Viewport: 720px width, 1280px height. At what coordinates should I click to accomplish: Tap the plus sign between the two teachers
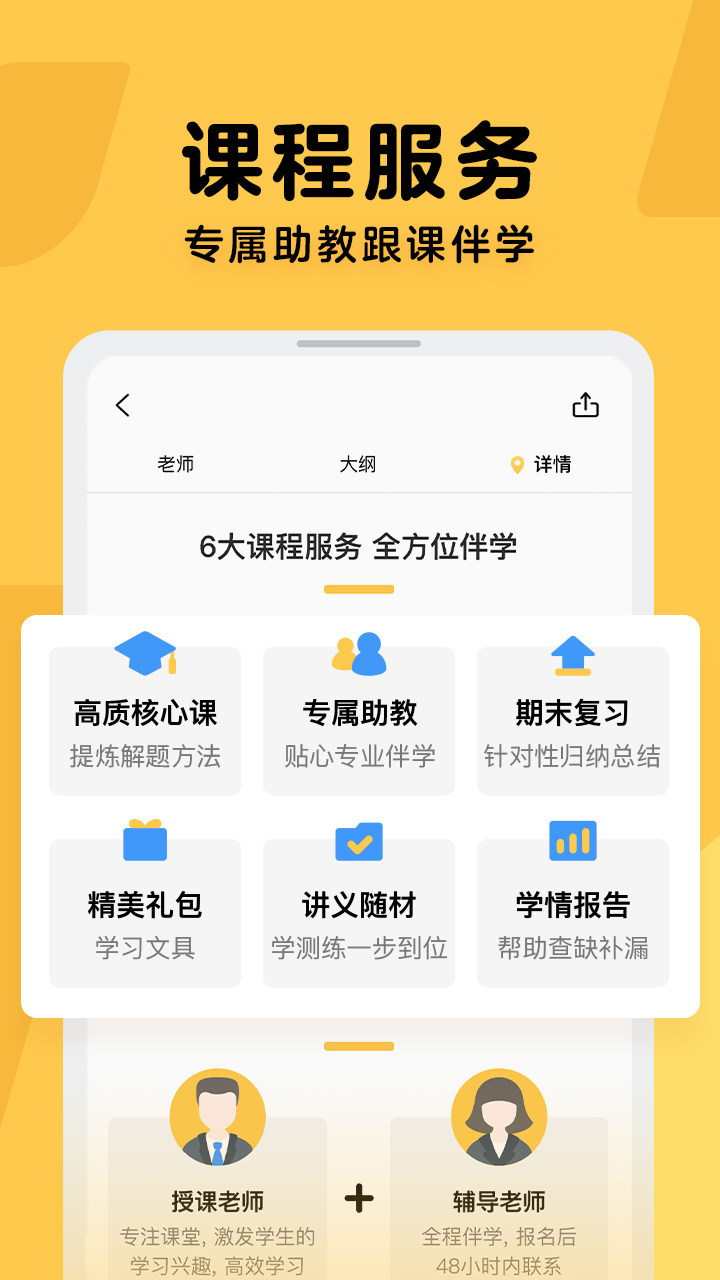coord(360,1196)
